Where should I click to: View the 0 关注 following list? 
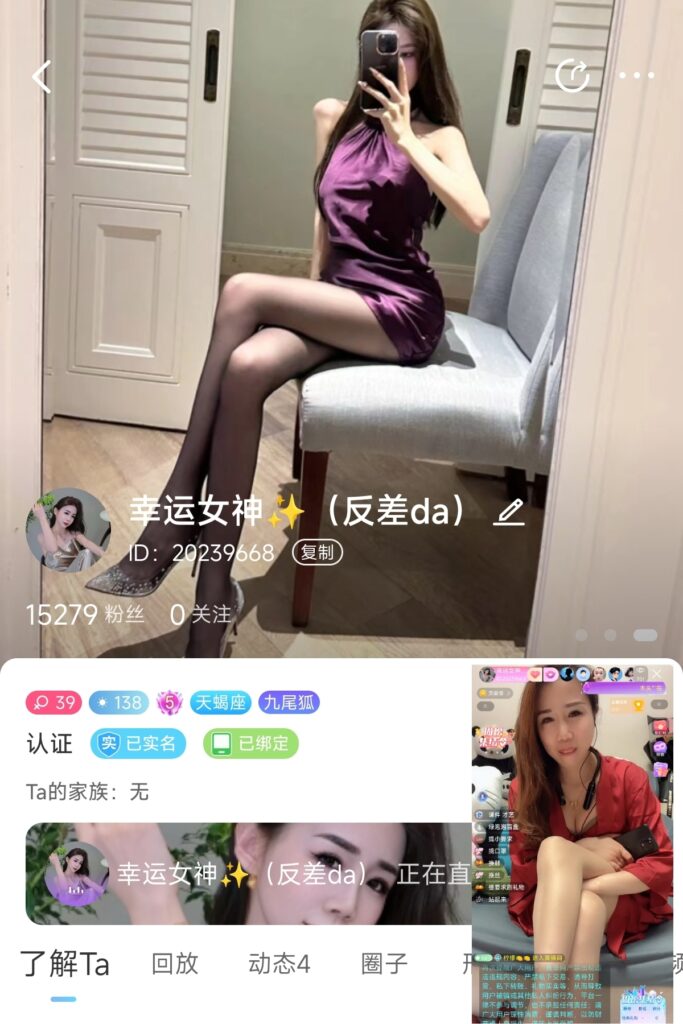201,614
